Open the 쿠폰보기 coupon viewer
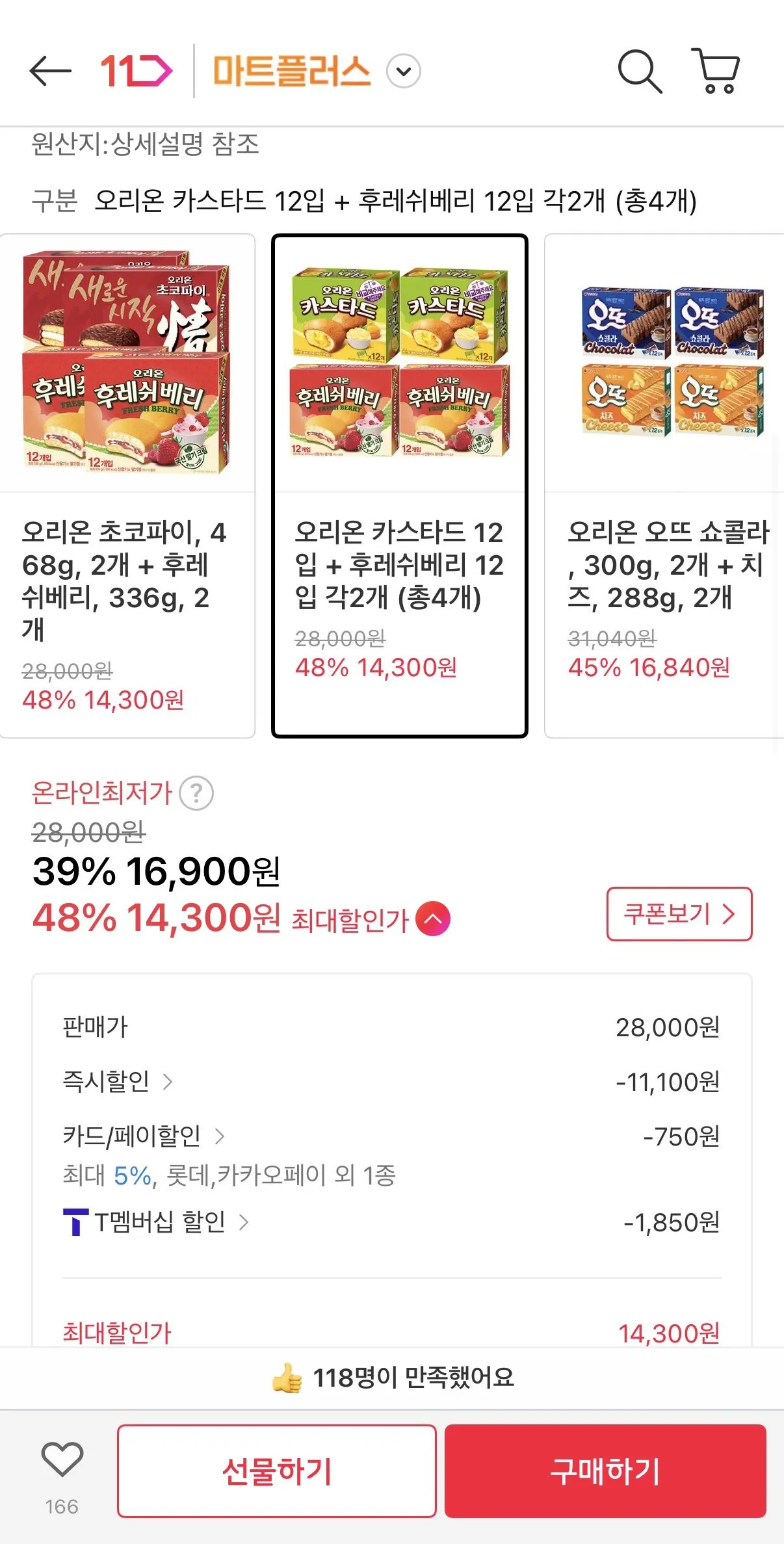 click(x=678, y=915)
